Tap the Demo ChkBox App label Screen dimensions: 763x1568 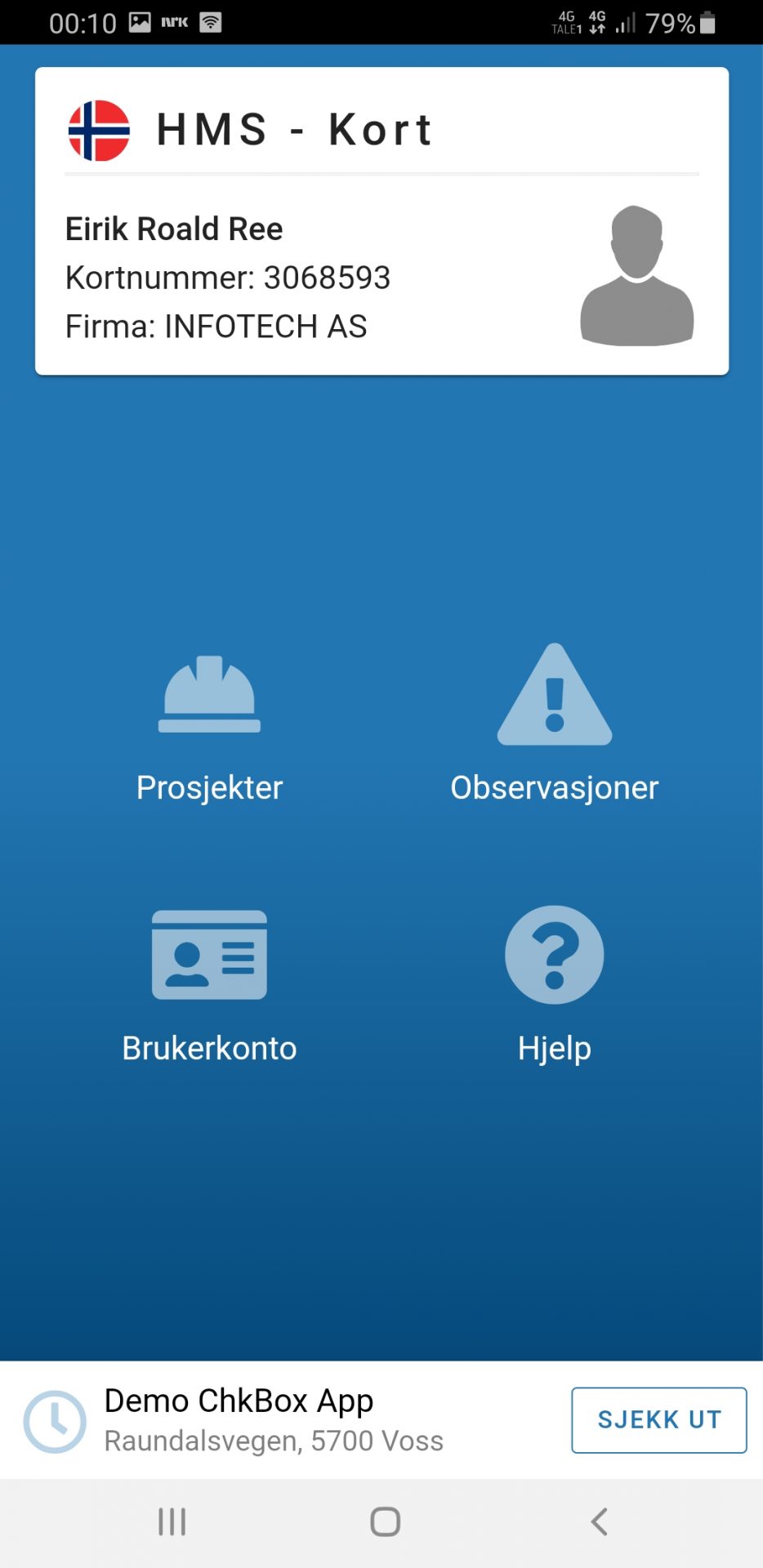pyautogui.click(x=238, y=1400)
